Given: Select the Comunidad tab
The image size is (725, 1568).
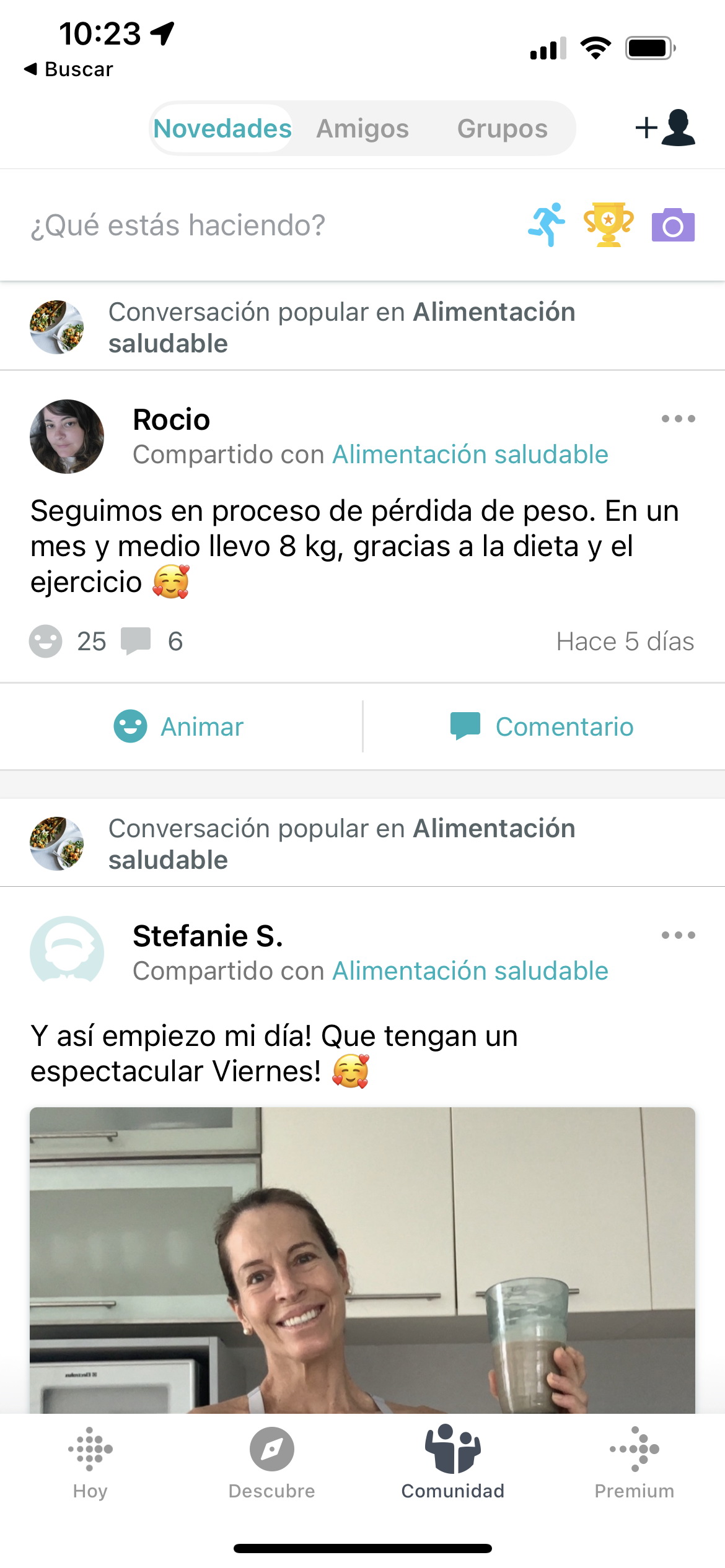Looking at the screenshot, I should point(453,1464).
